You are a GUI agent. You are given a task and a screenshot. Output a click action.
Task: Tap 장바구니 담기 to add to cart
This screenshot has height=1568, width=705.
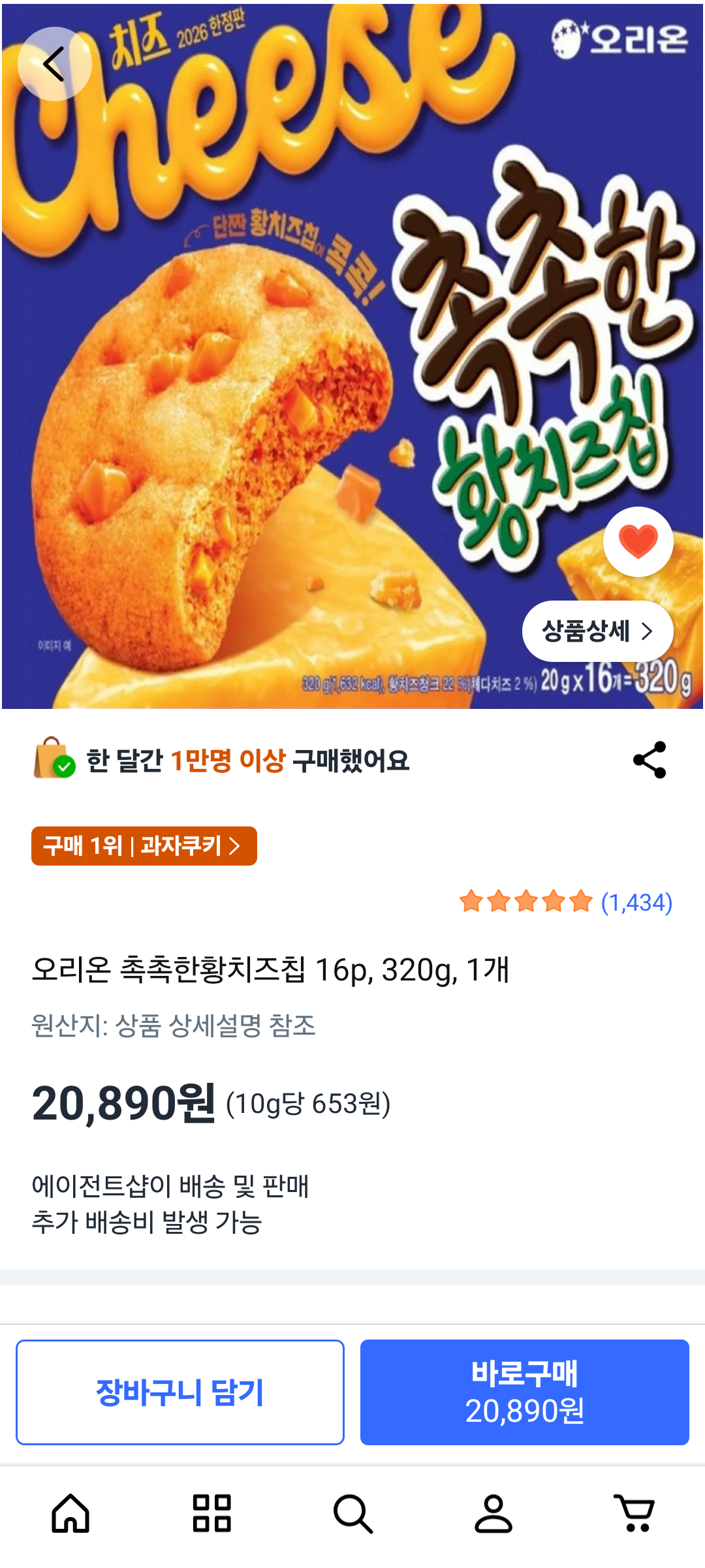[180, 1392]
